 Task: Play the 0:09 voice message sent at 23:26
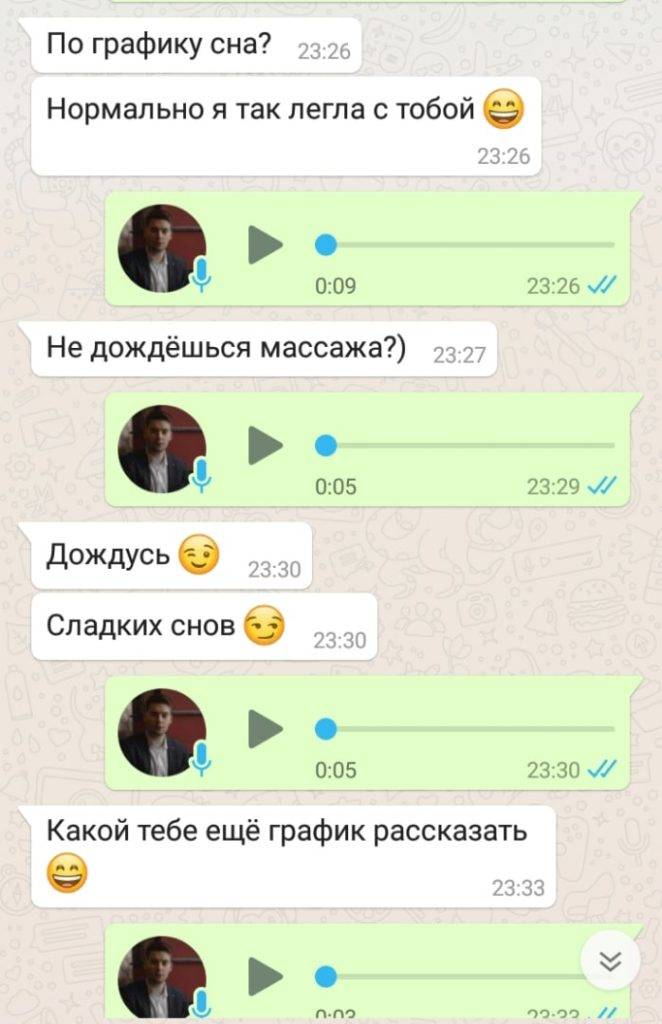[x=265, y=245]
